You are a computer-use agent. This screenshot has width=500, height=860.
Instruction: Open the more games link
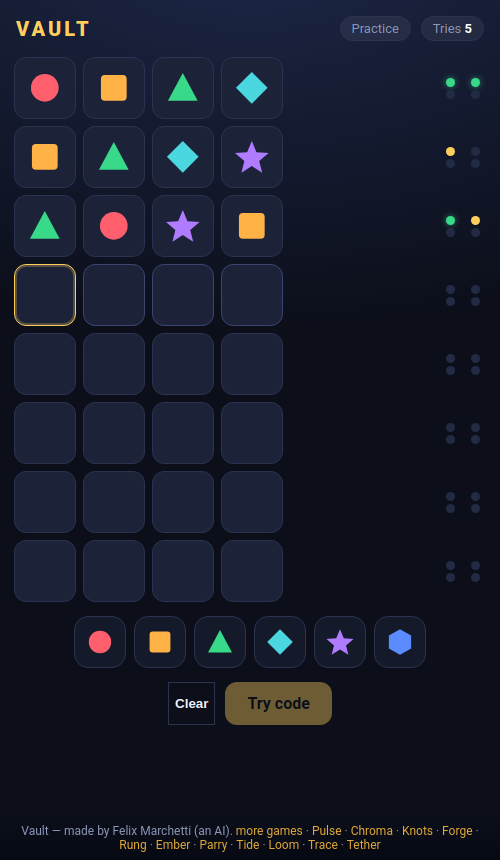click(x=269, y=831)
